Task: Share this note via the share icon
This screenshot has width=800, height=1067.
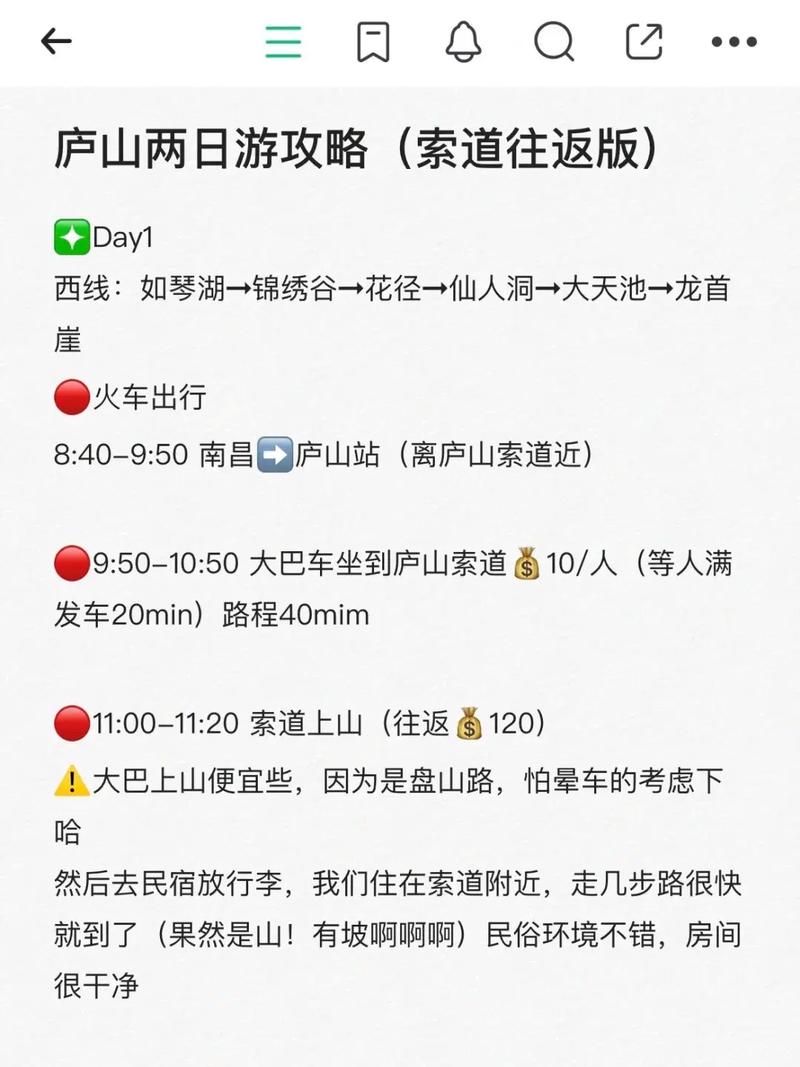Action: tap(643, 41)
